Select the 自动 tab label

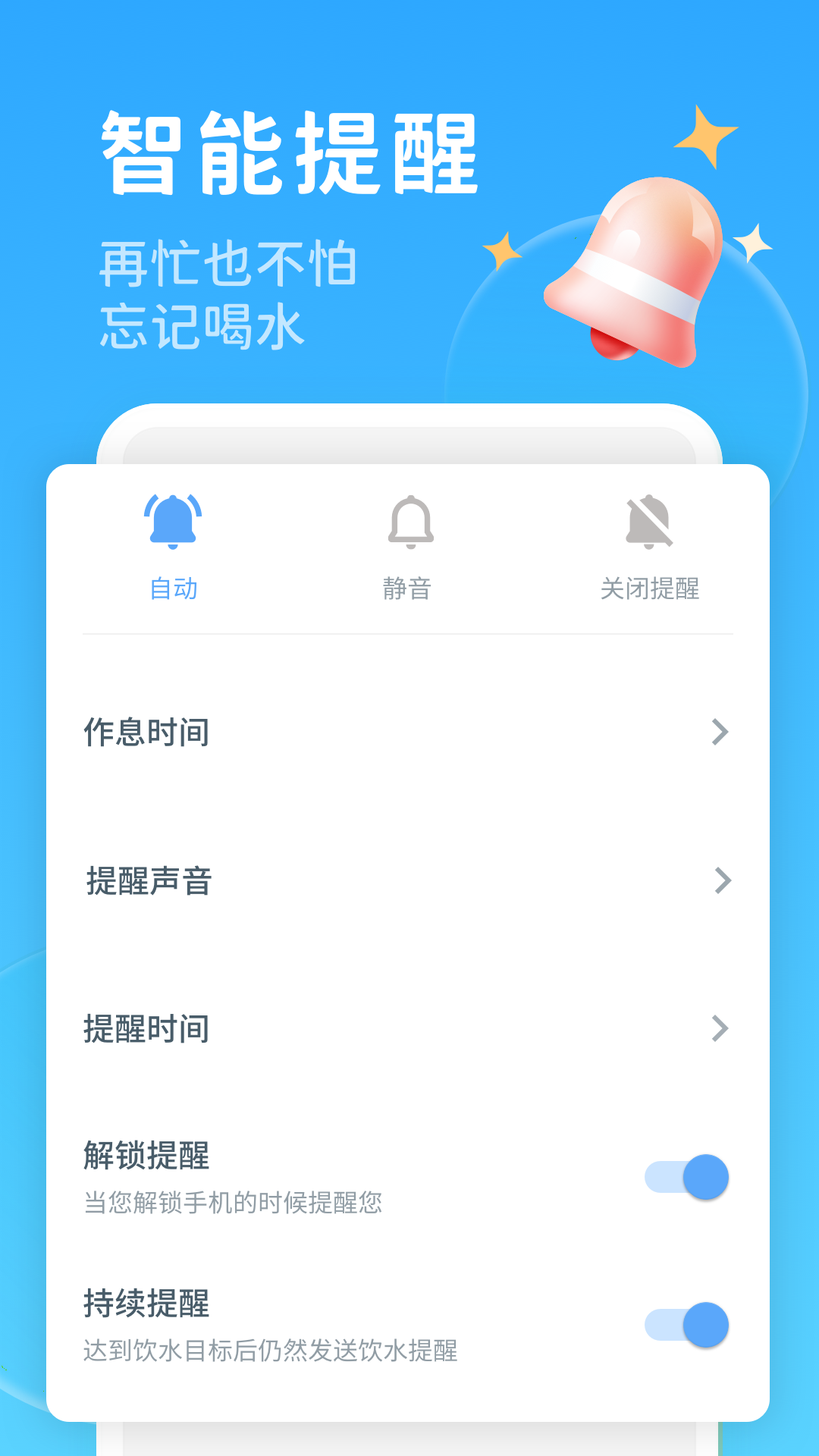173,588
